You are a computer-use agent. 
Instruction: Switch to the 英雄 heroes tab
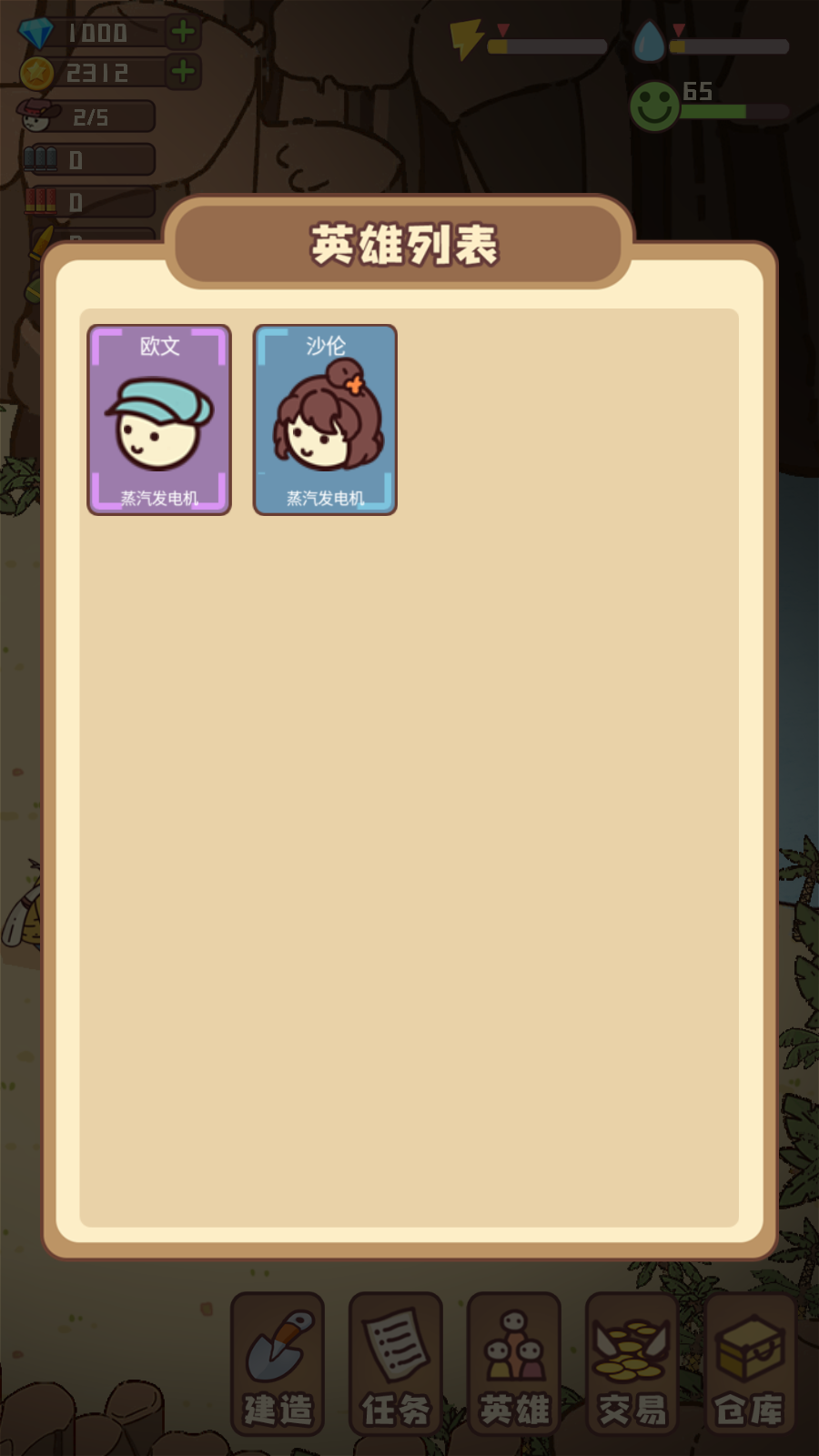pos(514,1363)
